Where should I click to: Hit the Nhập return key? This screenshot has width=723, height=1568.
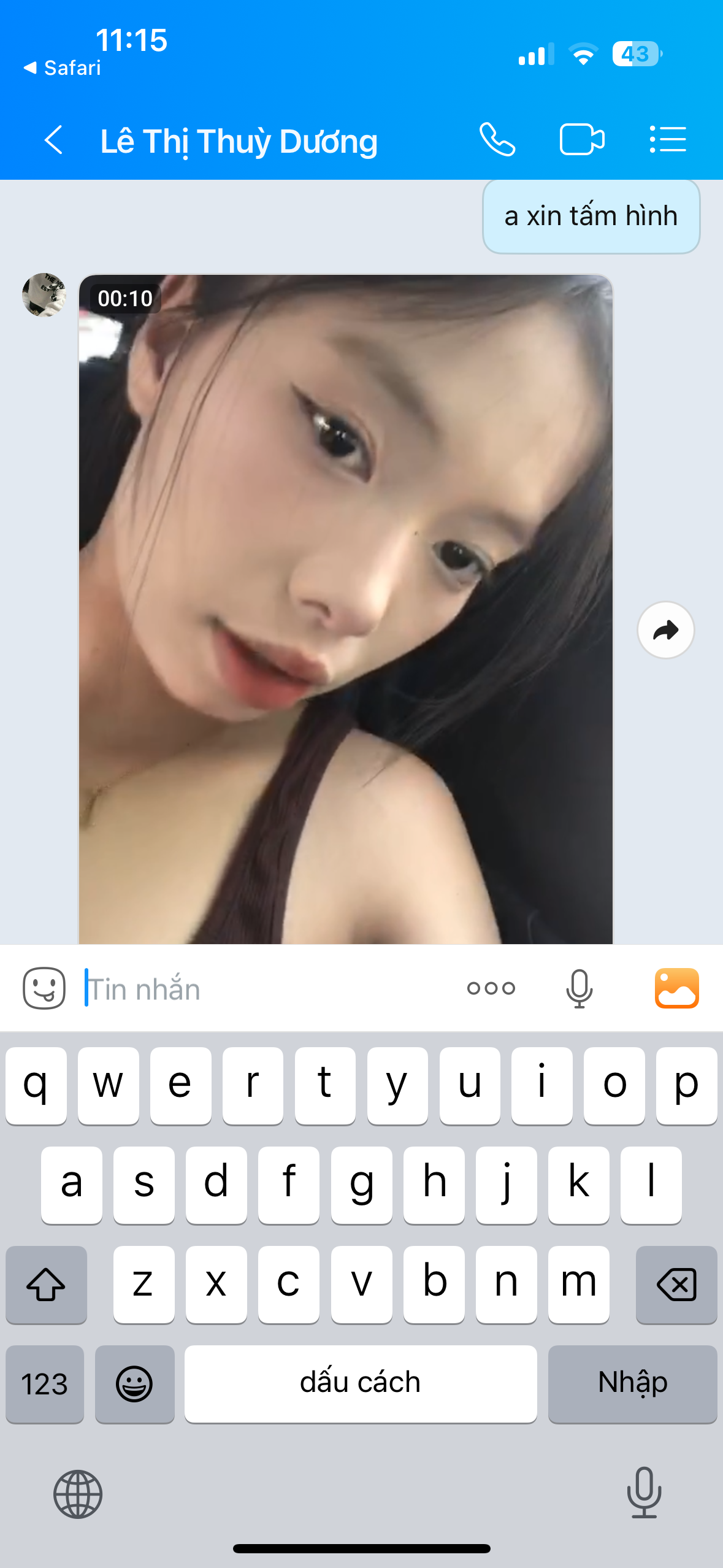(632, 1383)
